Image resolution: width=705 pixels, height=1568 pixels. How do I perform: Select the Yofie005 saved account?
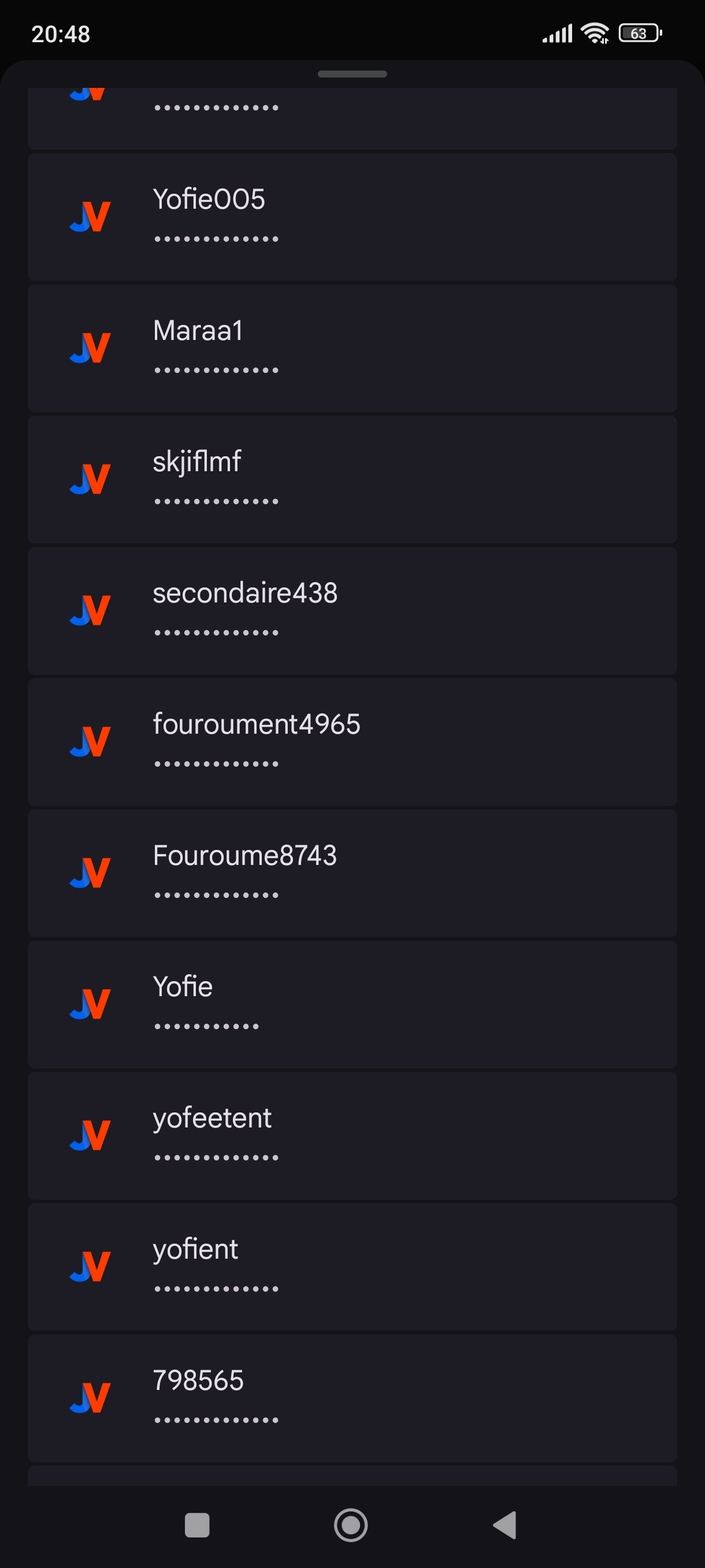click(352, 217)
